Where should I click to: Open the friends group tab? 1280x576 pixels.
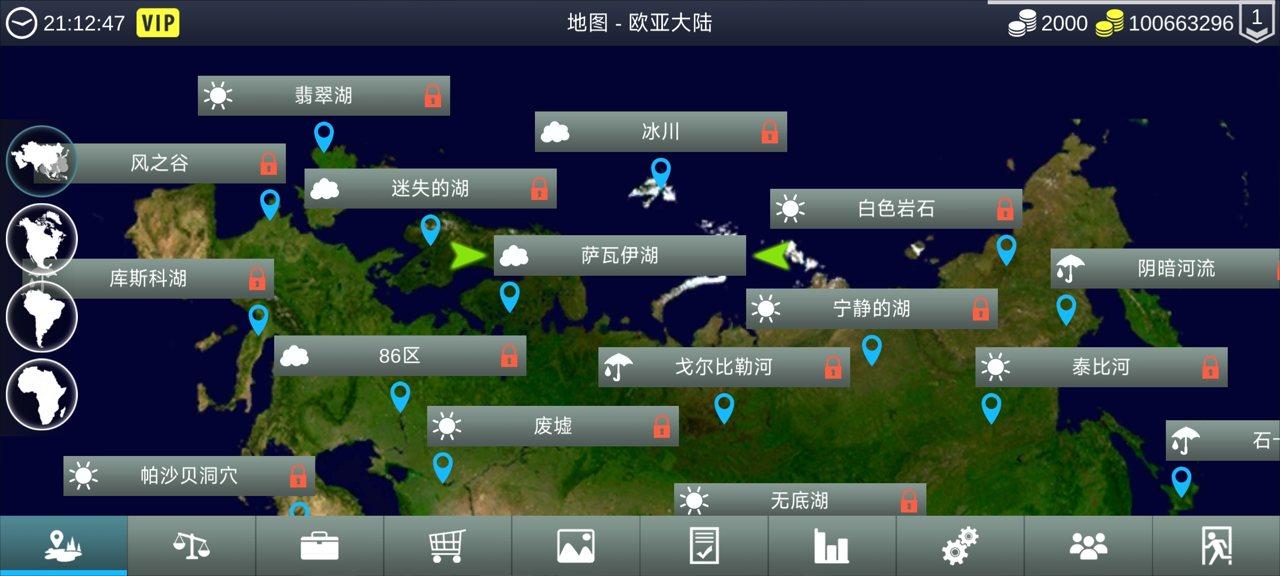(1088, 546)
